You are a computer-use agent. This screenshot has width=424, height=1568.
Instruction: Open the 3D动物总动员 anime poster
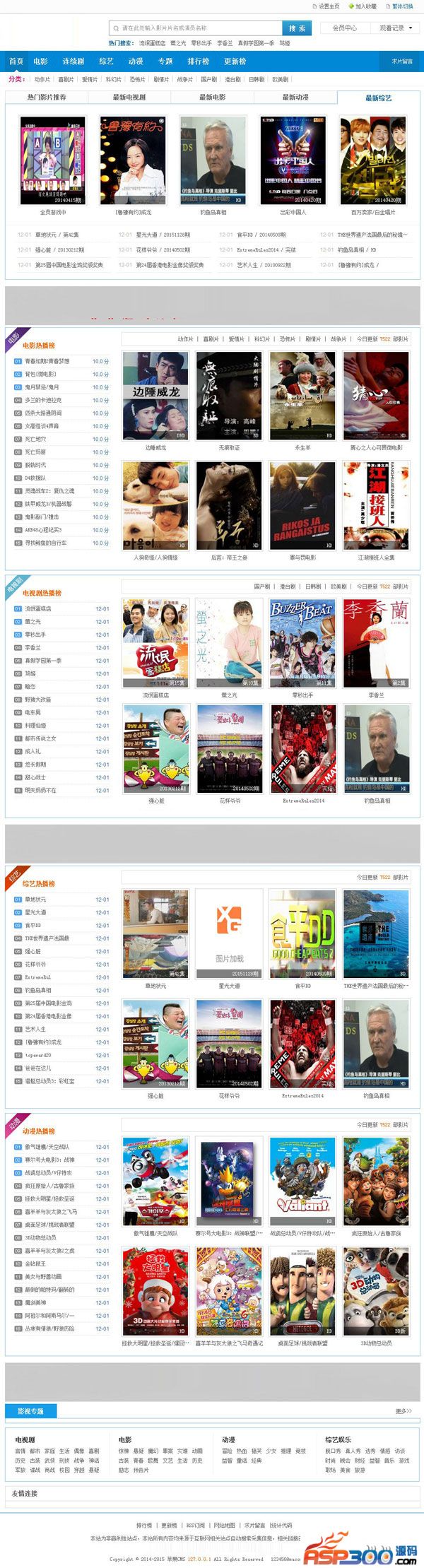[376, 1290]
